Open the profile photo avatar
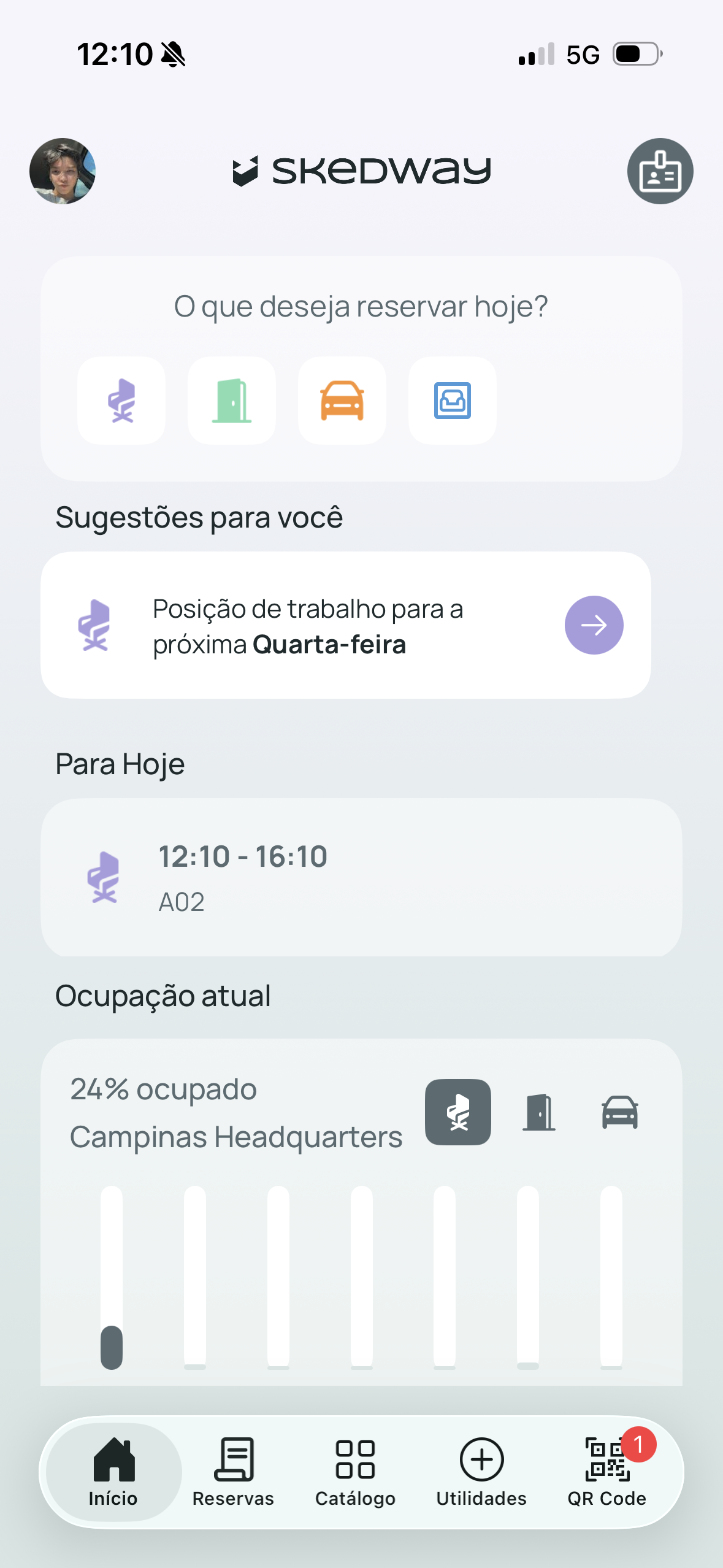 click(63, 171)
